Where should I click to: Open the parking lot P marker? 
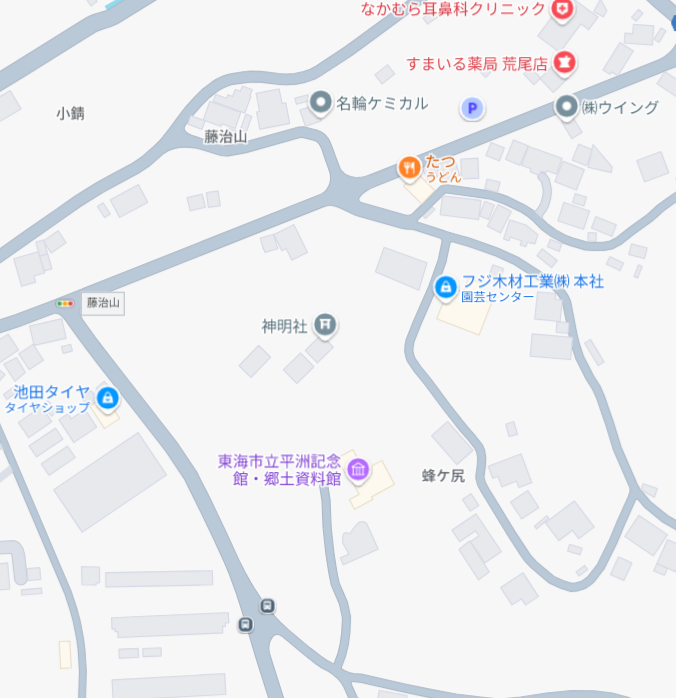[473, 108]
